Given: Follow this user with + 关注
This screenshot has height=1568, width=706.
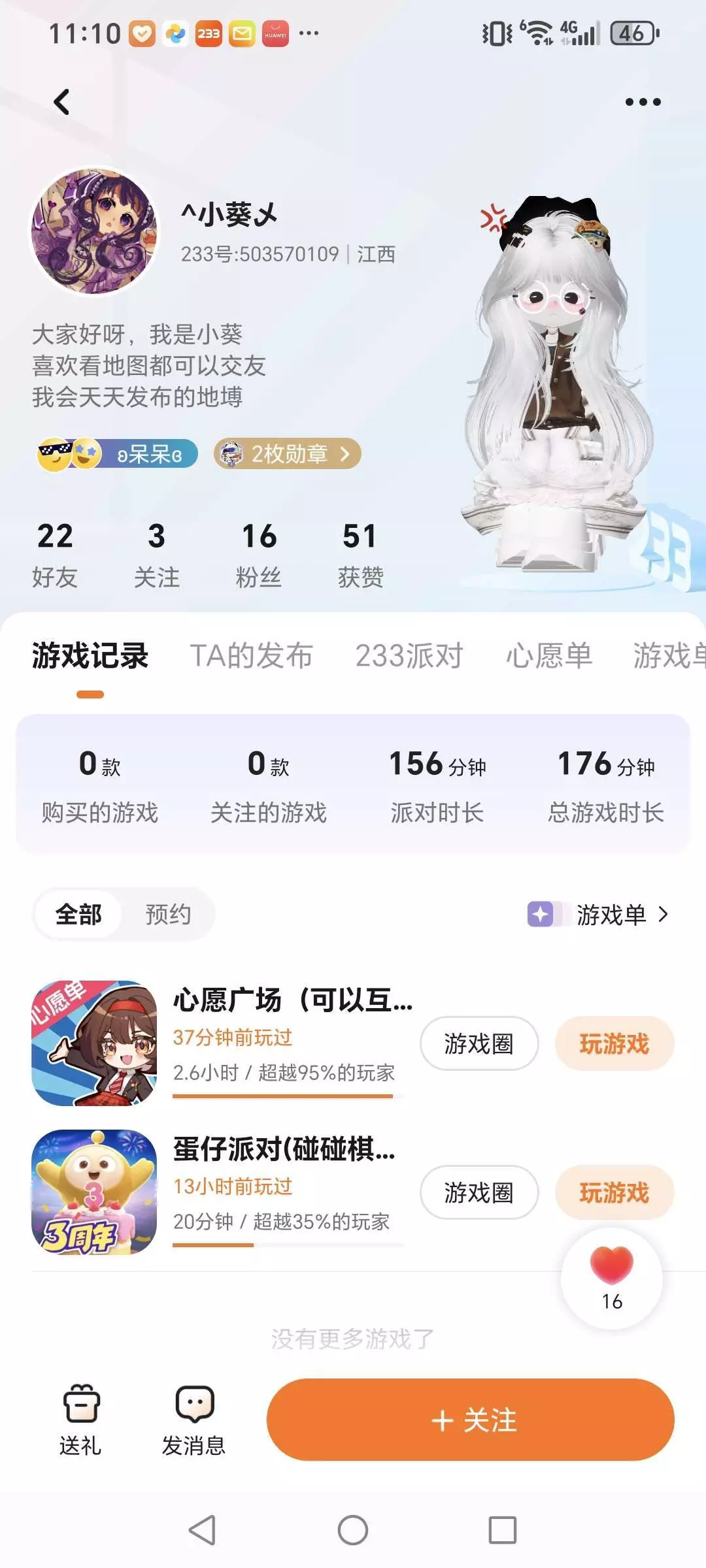Looking at the screenshot, I should coord(471,1420).
